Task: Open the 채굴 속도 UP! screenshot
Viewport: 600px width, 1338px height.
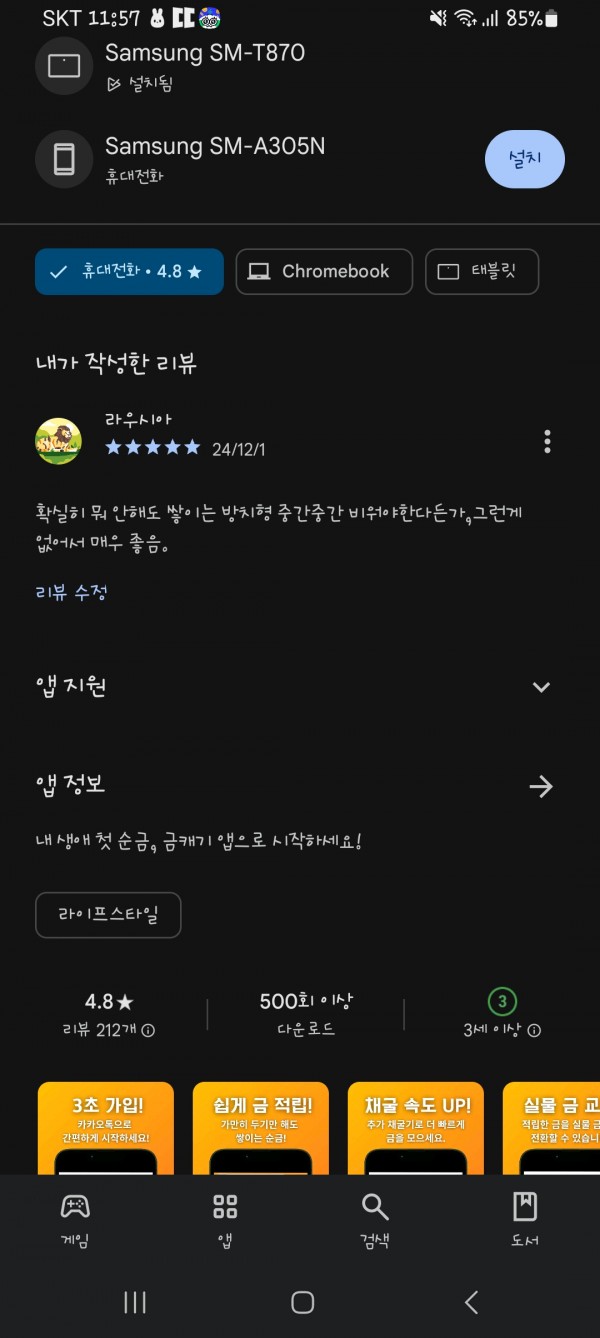Action: 416,1128
